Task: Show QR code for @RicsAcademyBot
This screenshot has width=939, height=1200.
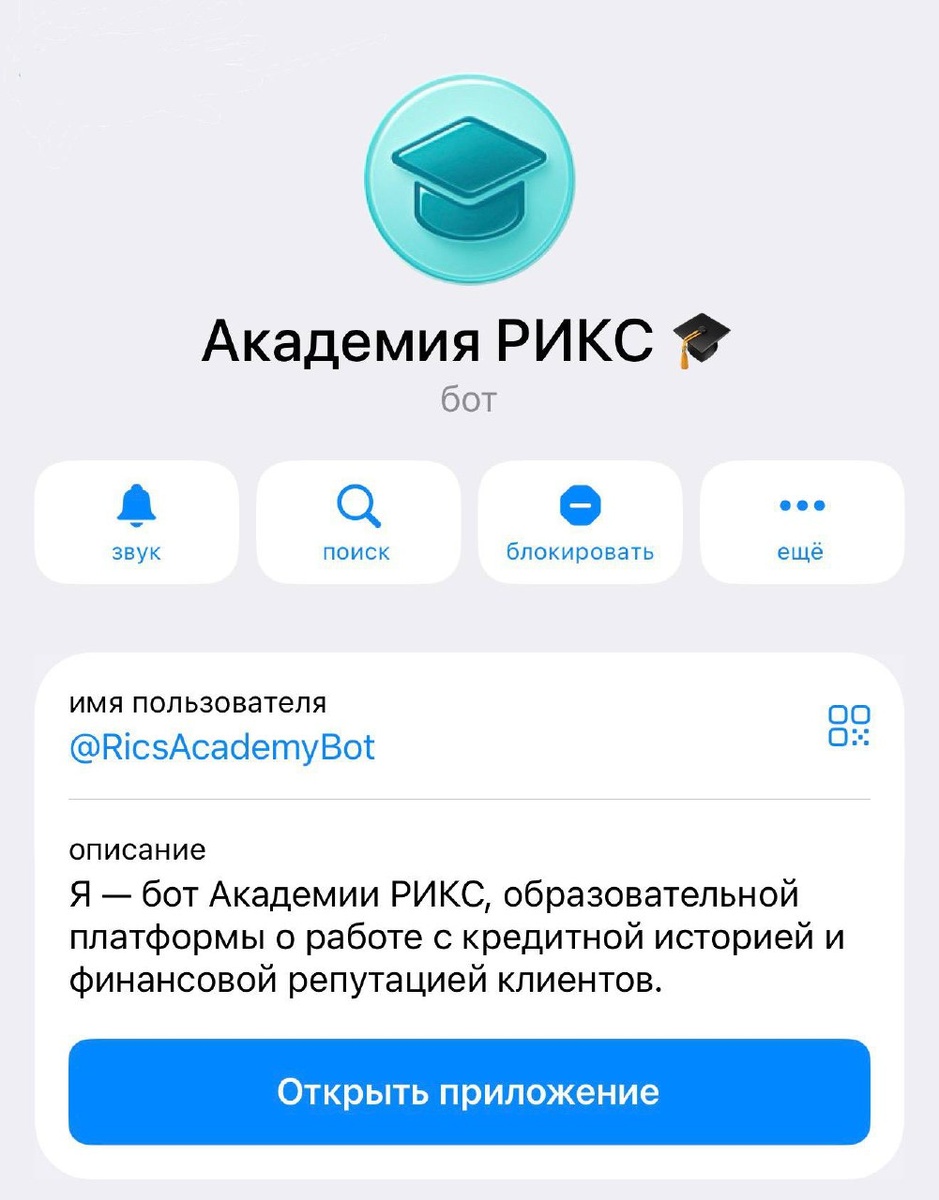Action: pyautogui.click(x=849, y=726)
